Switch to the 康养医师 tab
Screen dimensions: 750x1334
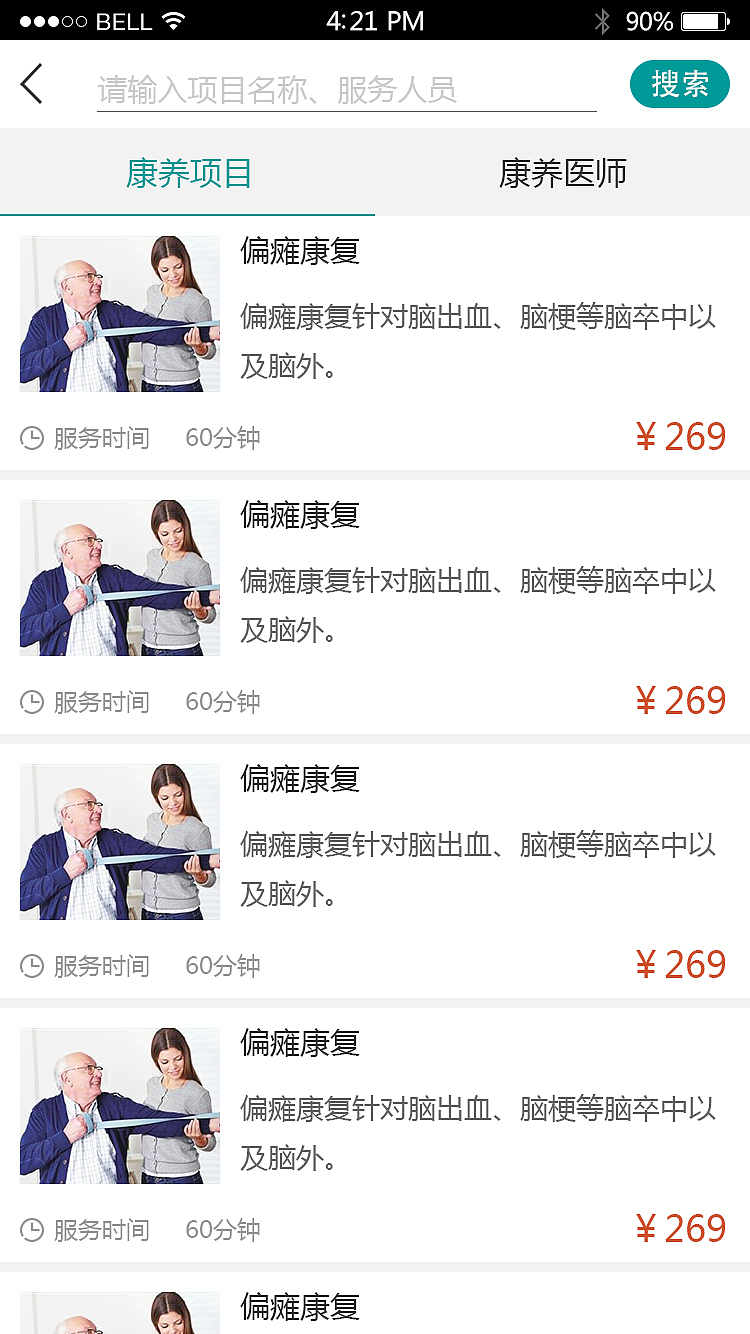pos(562,172)
